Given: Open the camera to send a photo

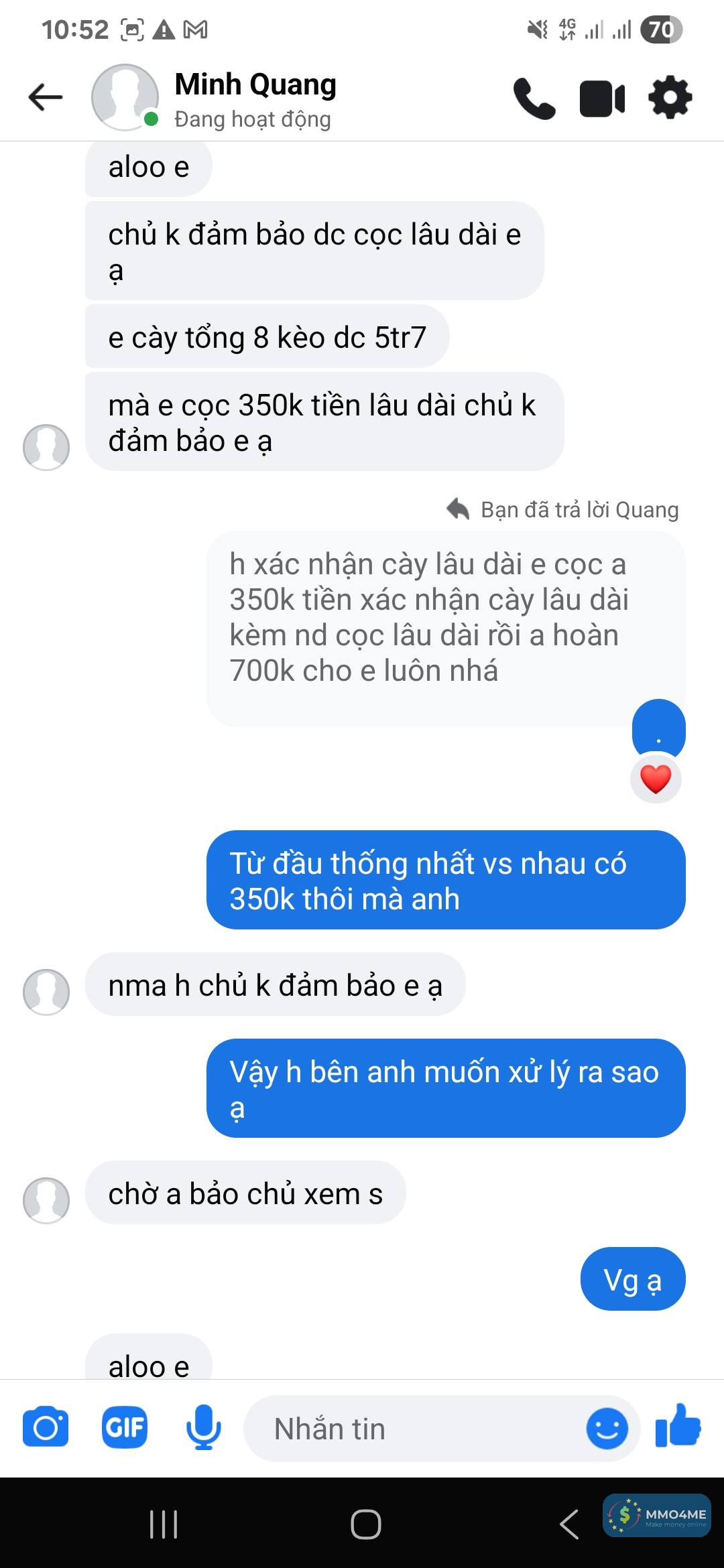Looking at the screenshot, I should tap(46, 1428).
